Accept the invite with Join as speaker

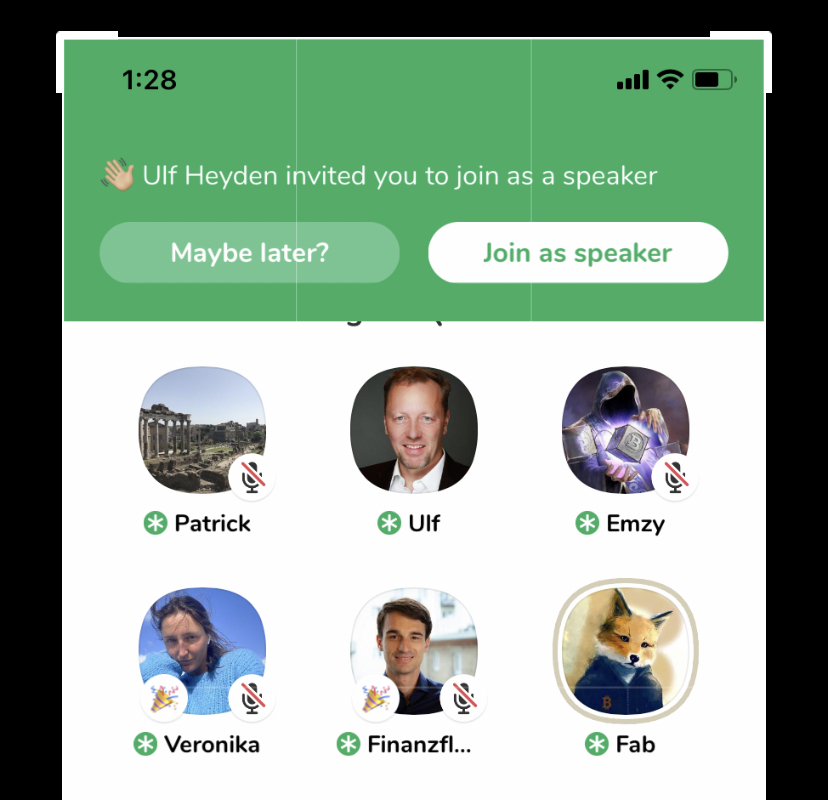tap(578, 253)
